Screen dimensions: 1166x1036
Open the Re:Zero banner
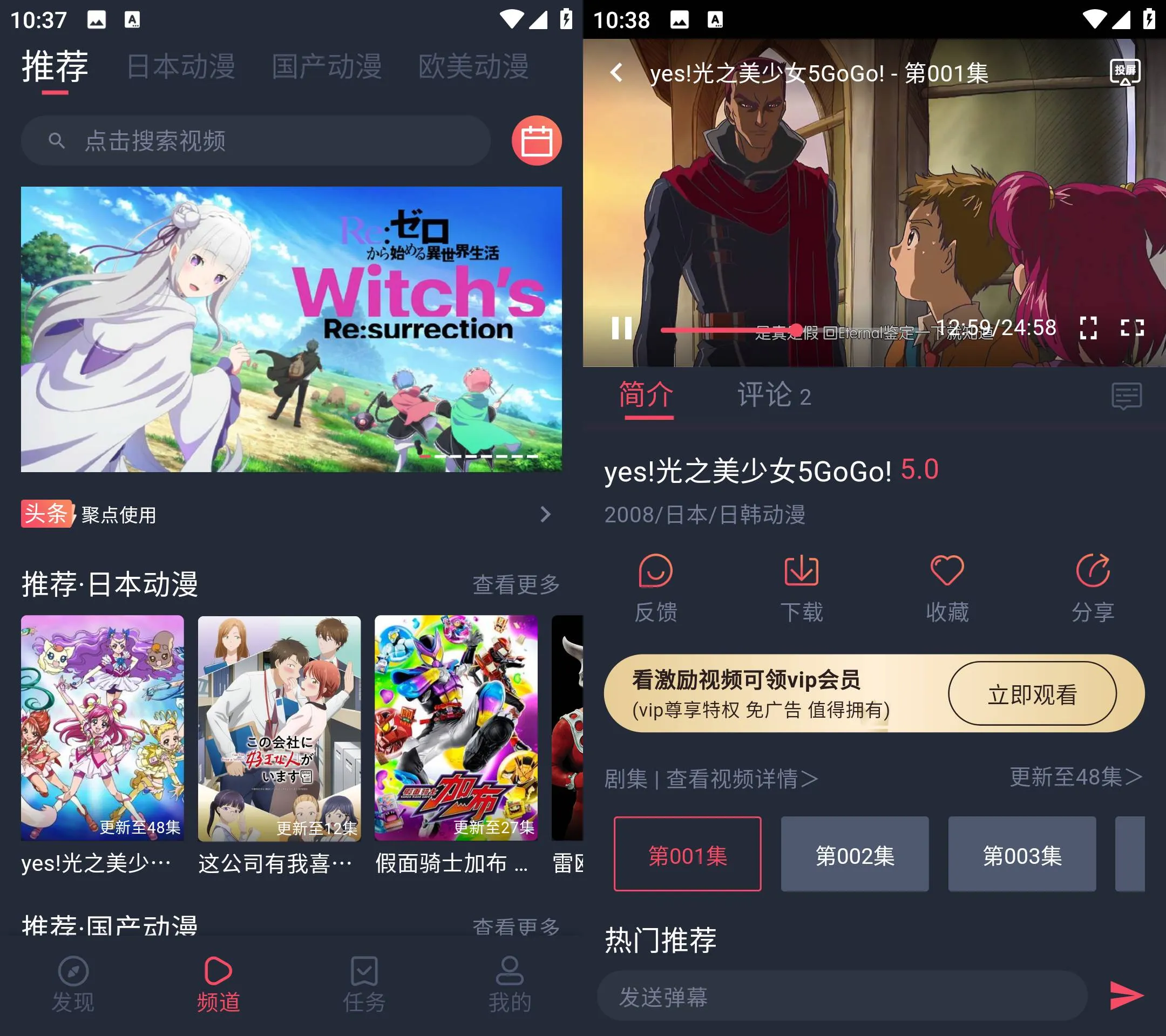pyautogui.click(x=291, y=329)
